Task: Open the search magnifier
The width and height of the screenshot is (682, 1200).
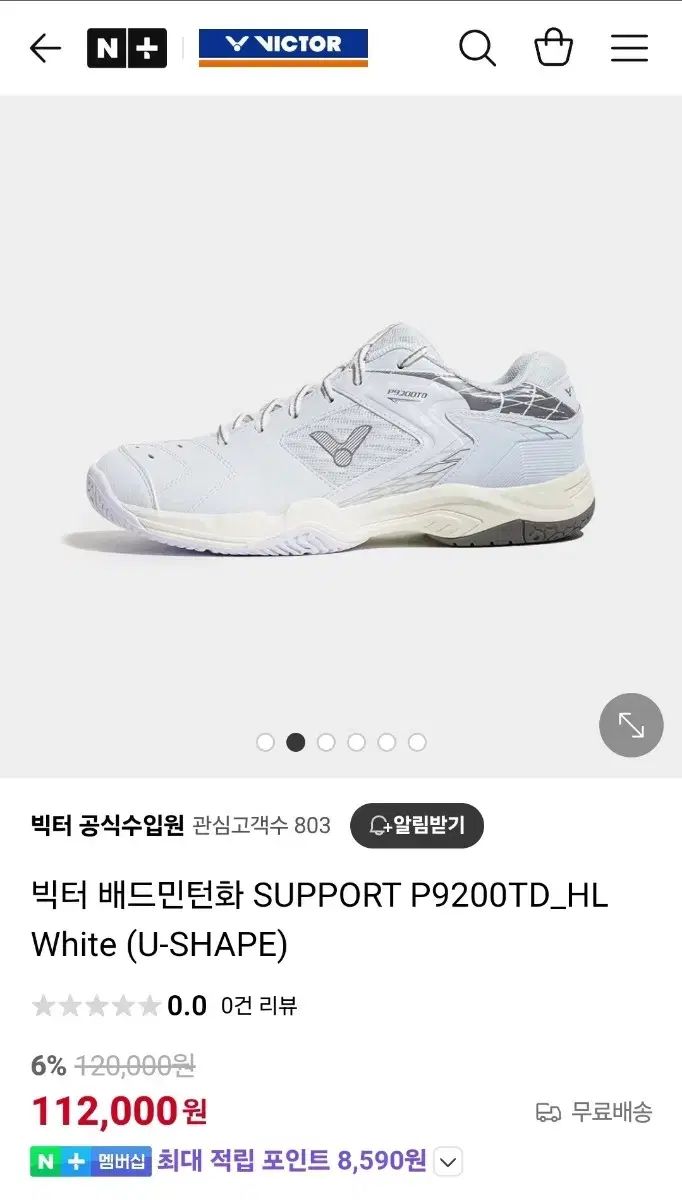Action: [477, 48]
